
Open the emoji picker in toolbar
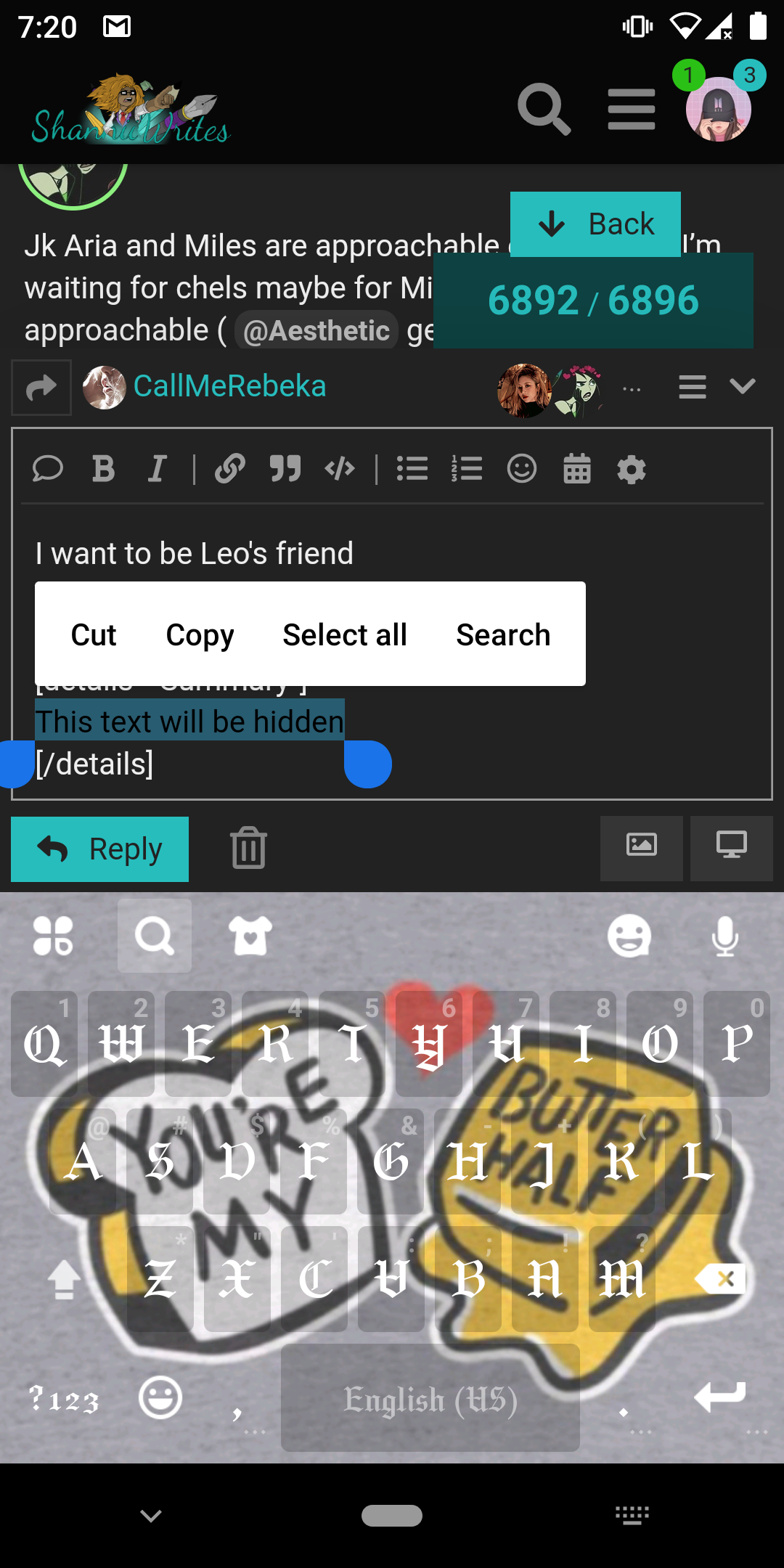pyautogui.click(x=522, y=469)
